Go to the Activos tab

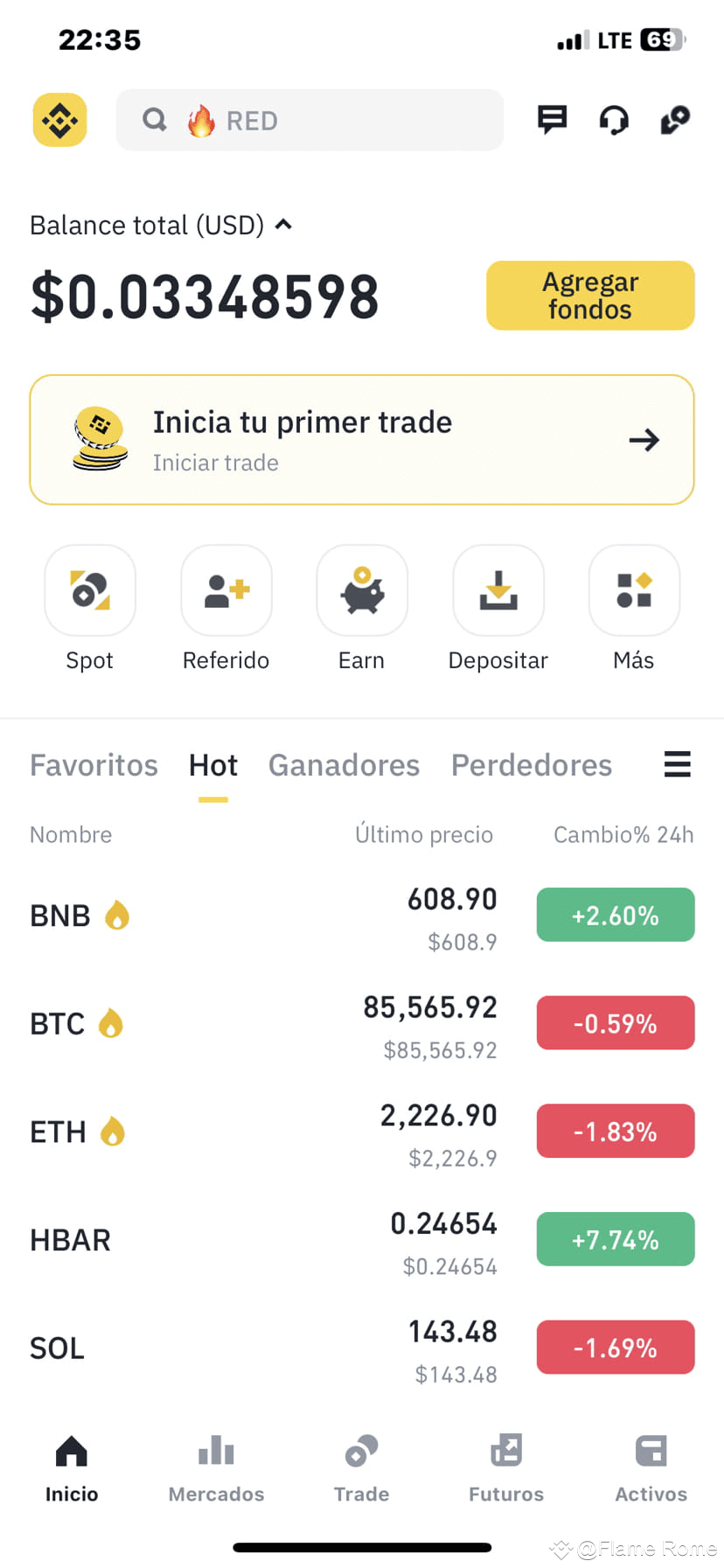click(651, 1468)
